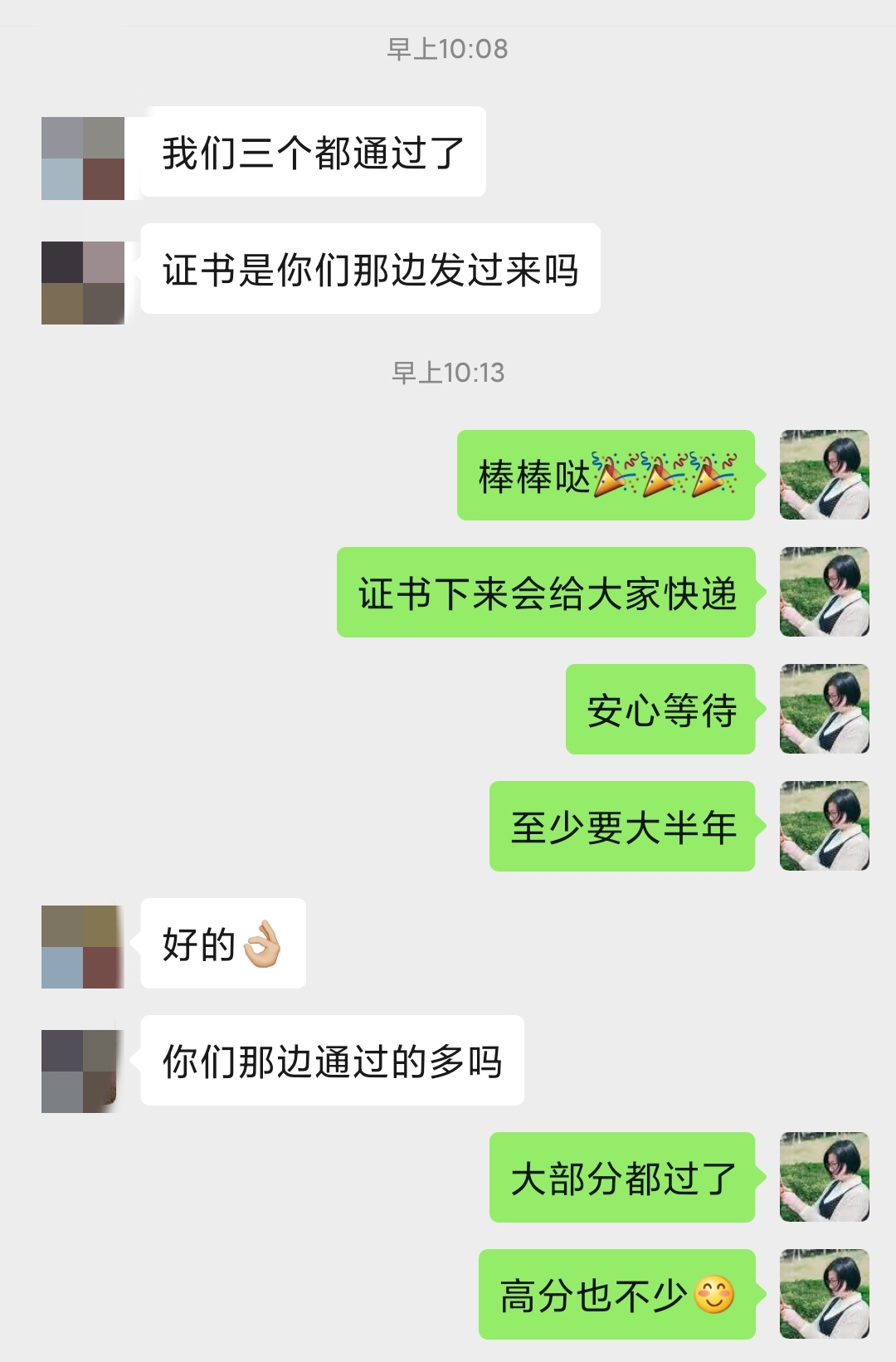896x1362 pixels.
Task: Tap avatar beside 证书下来会给大家快递
Action: point(824,592)
